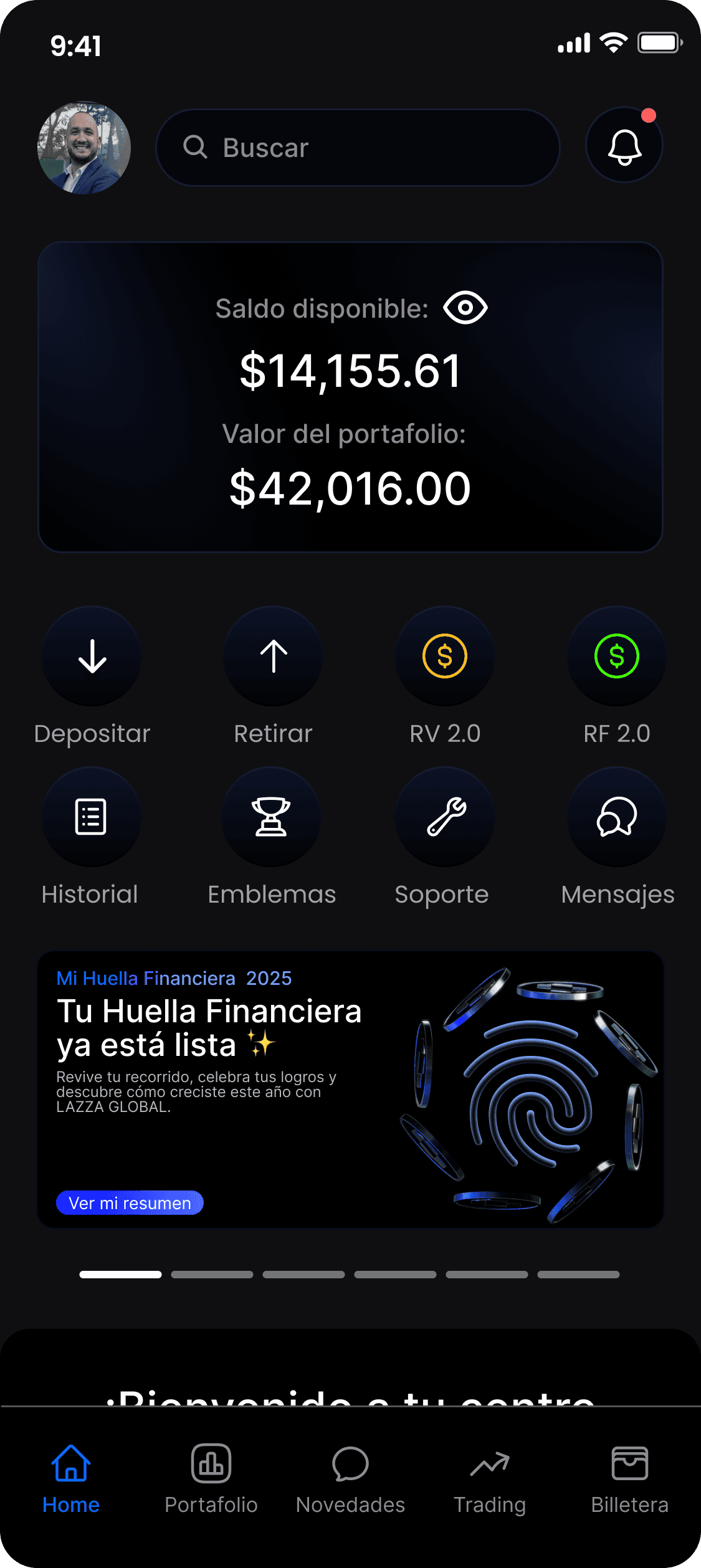Screen dimensions: 701x1568
Task: Open the notifications bell
Action: [x=624, y=146]
